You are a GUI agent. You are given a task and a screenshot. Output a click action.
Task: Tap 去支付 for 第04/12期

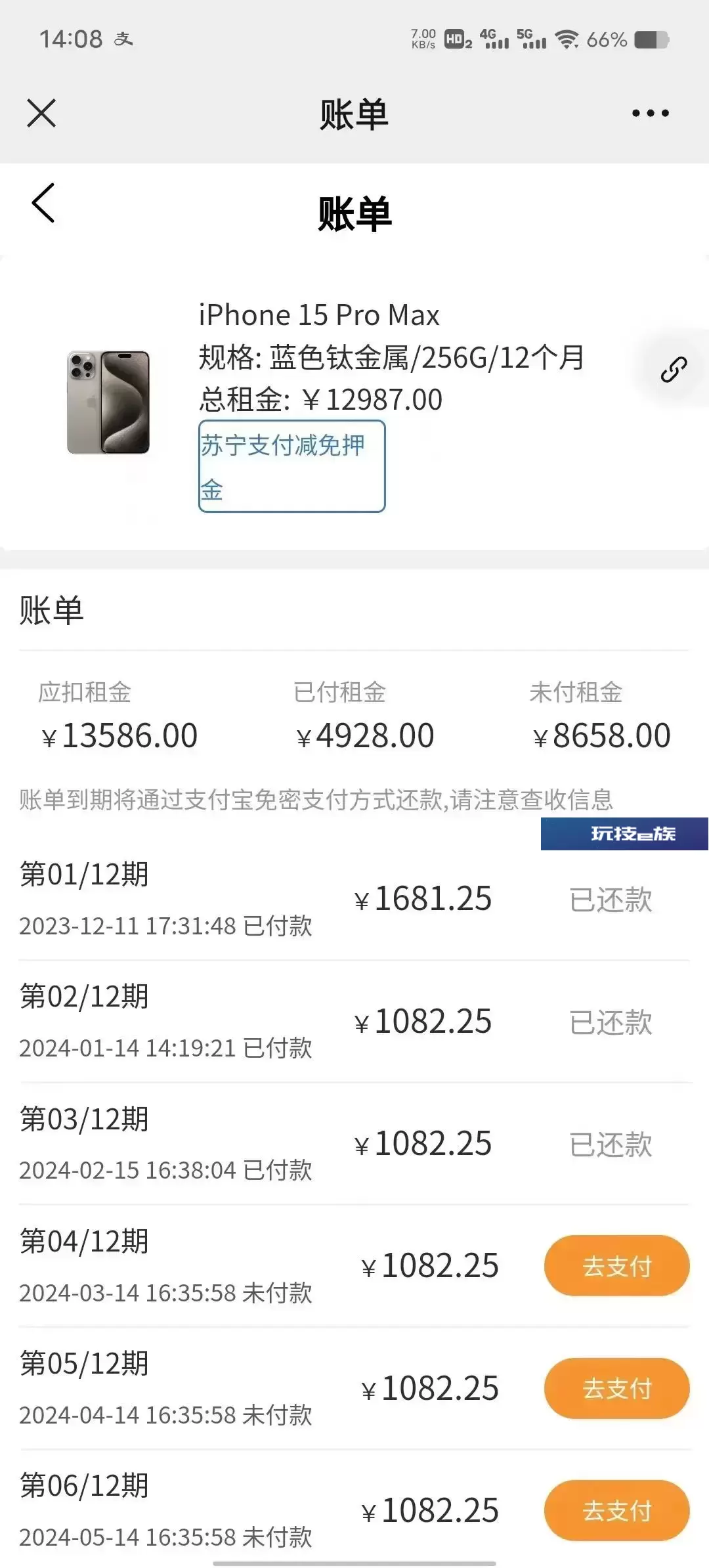coord(616,1265)
